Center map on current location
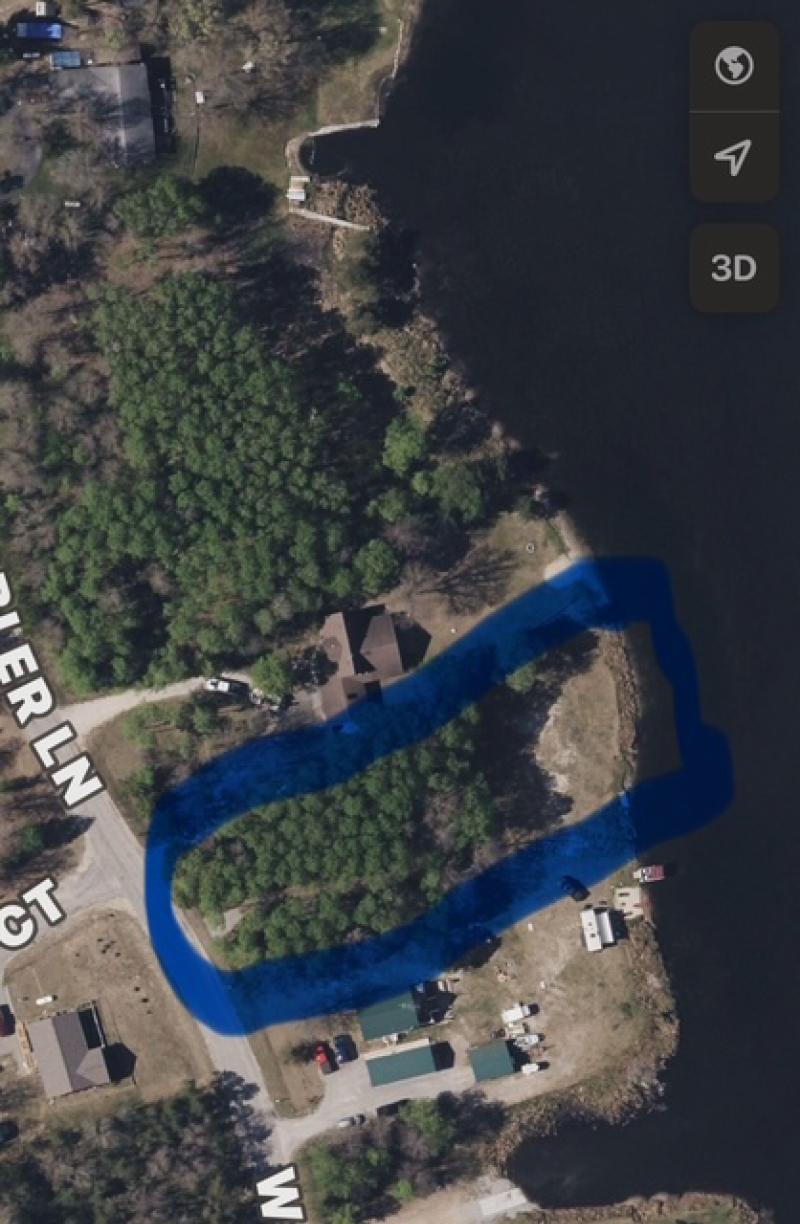 click(x=733, y=157)
